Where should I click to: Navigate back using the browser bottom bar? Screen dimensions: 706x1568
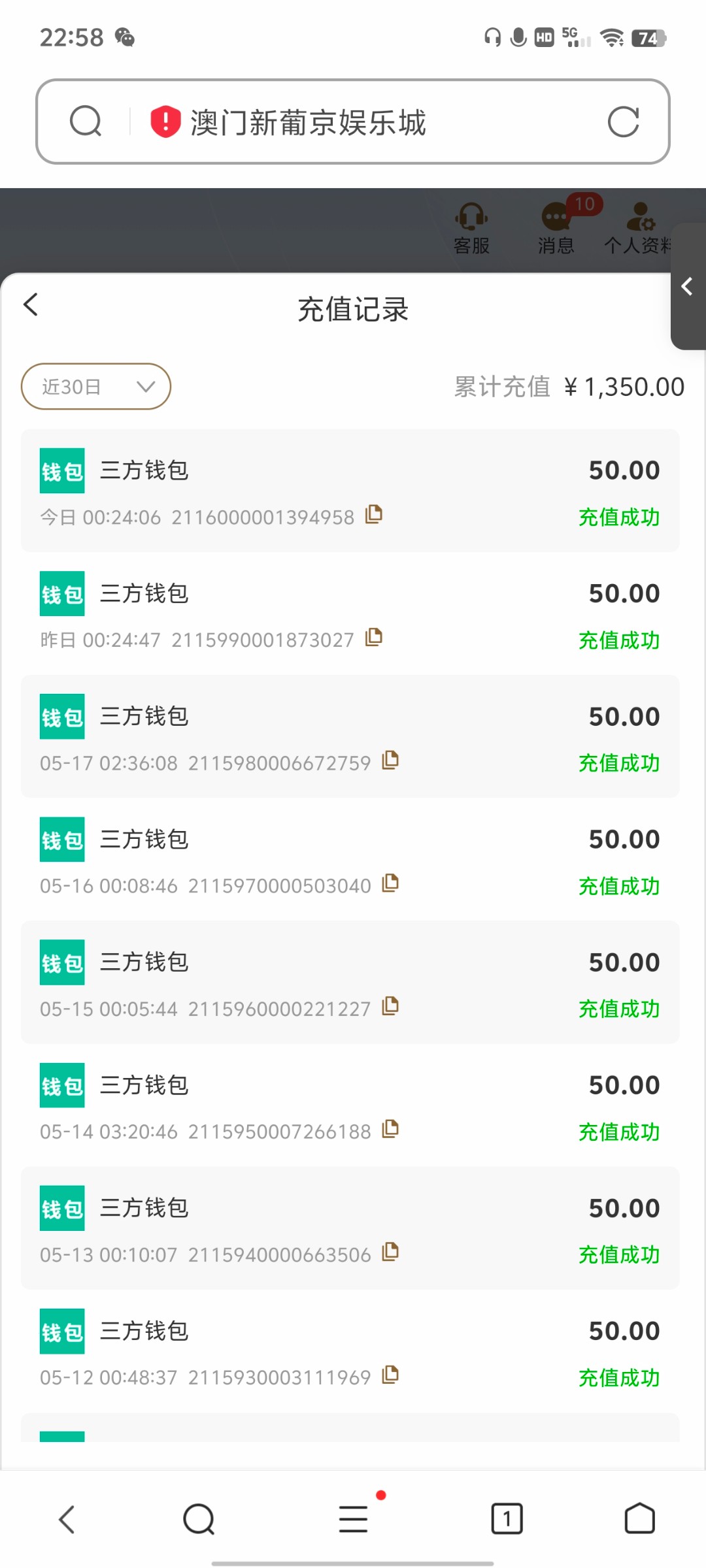67,1518
